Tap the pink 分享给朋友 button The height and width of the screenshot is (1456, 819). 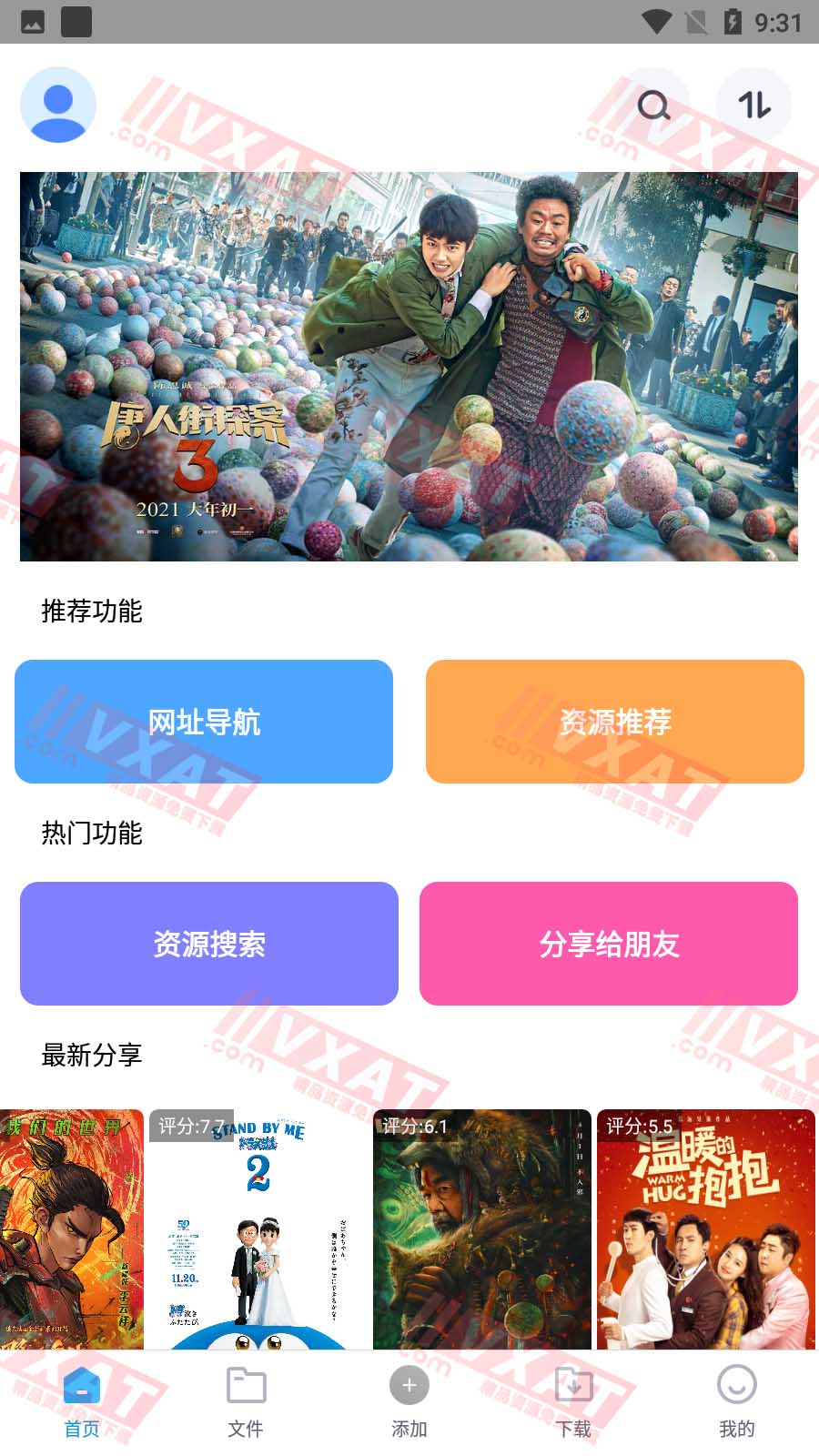(608, 944)
